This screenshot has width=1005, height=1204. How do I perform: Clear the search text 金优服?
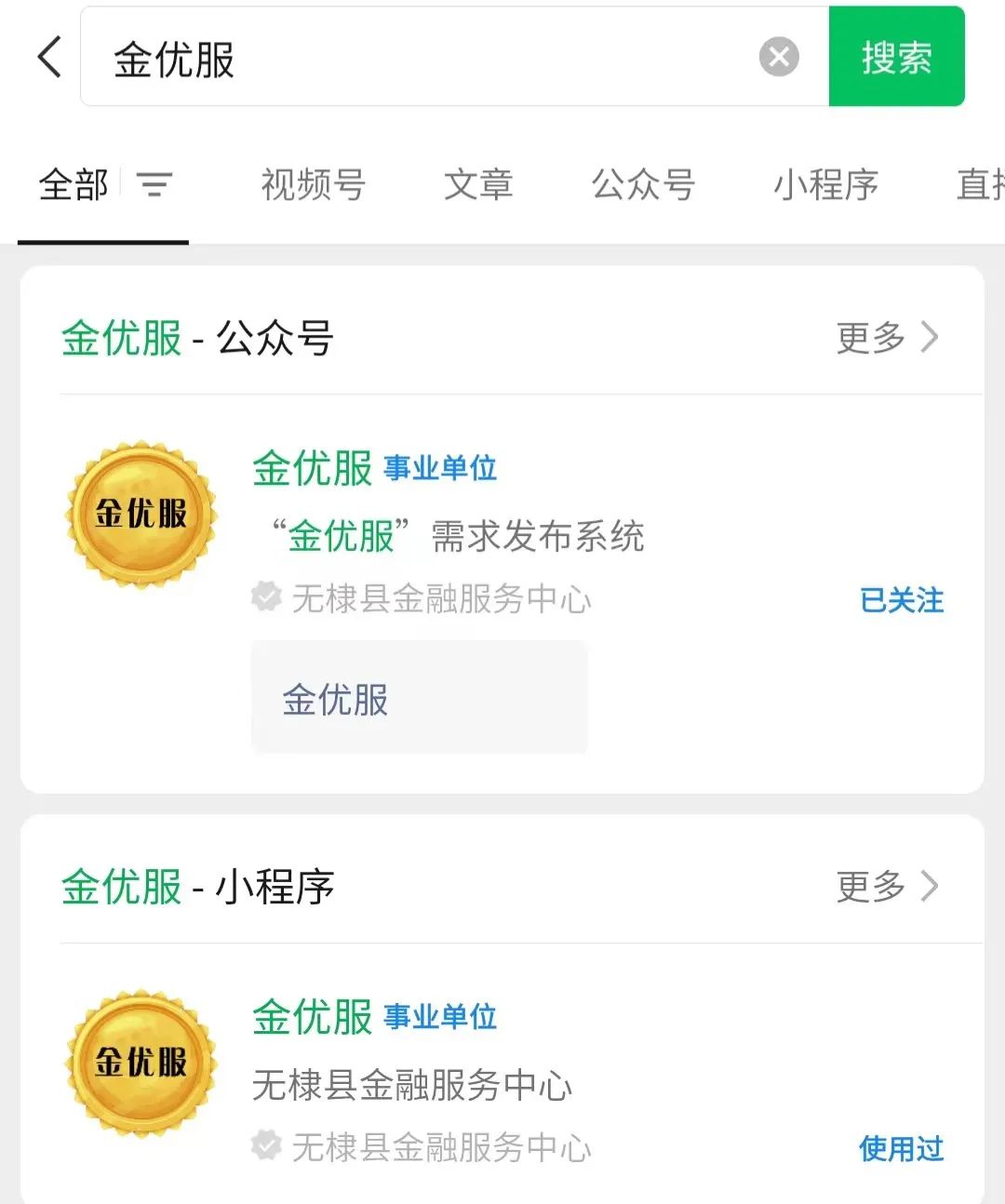click(x=779, y=58)
